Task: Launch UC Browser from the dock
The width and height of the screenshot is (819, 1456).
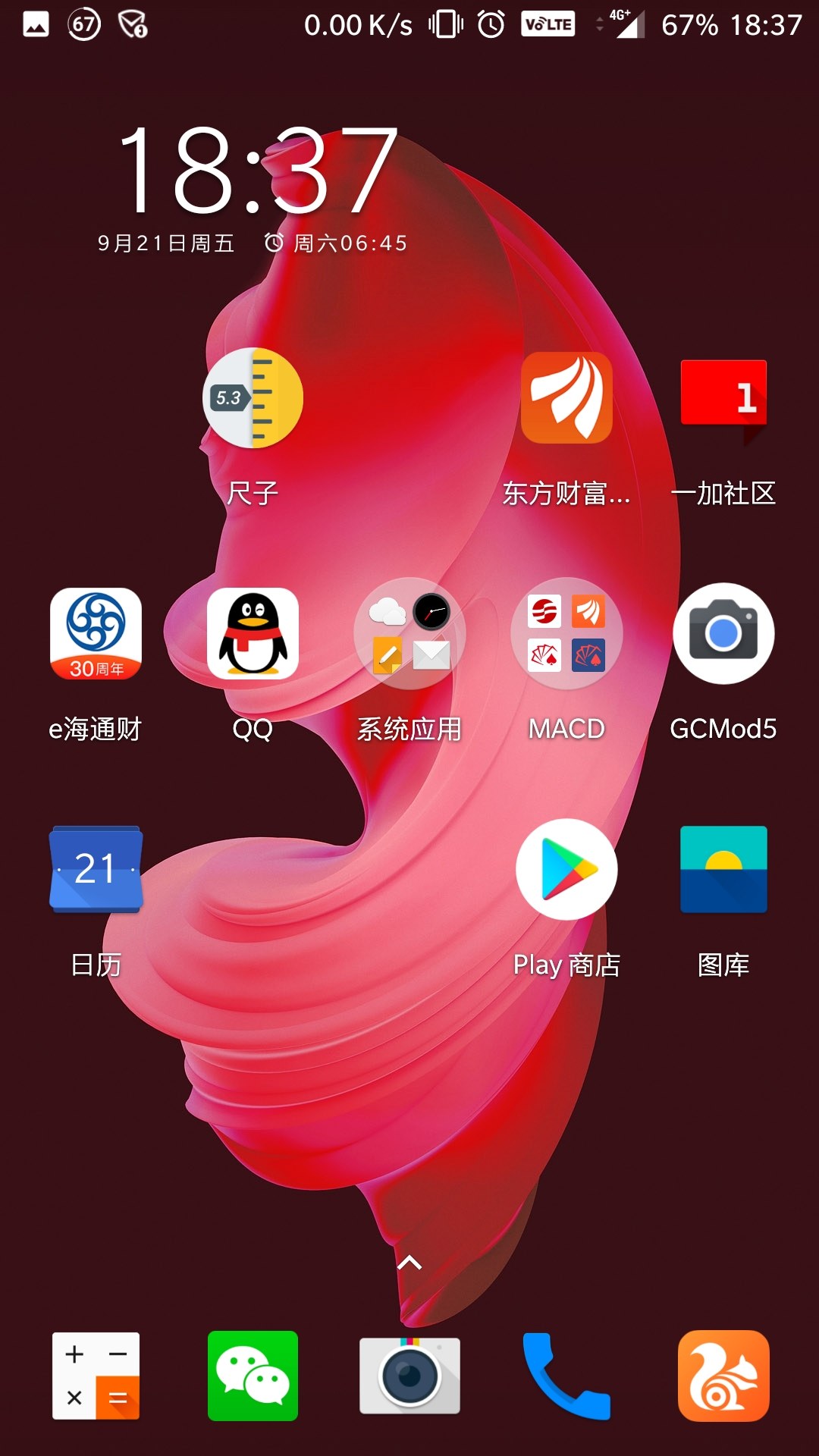Action: [723, 1376]
